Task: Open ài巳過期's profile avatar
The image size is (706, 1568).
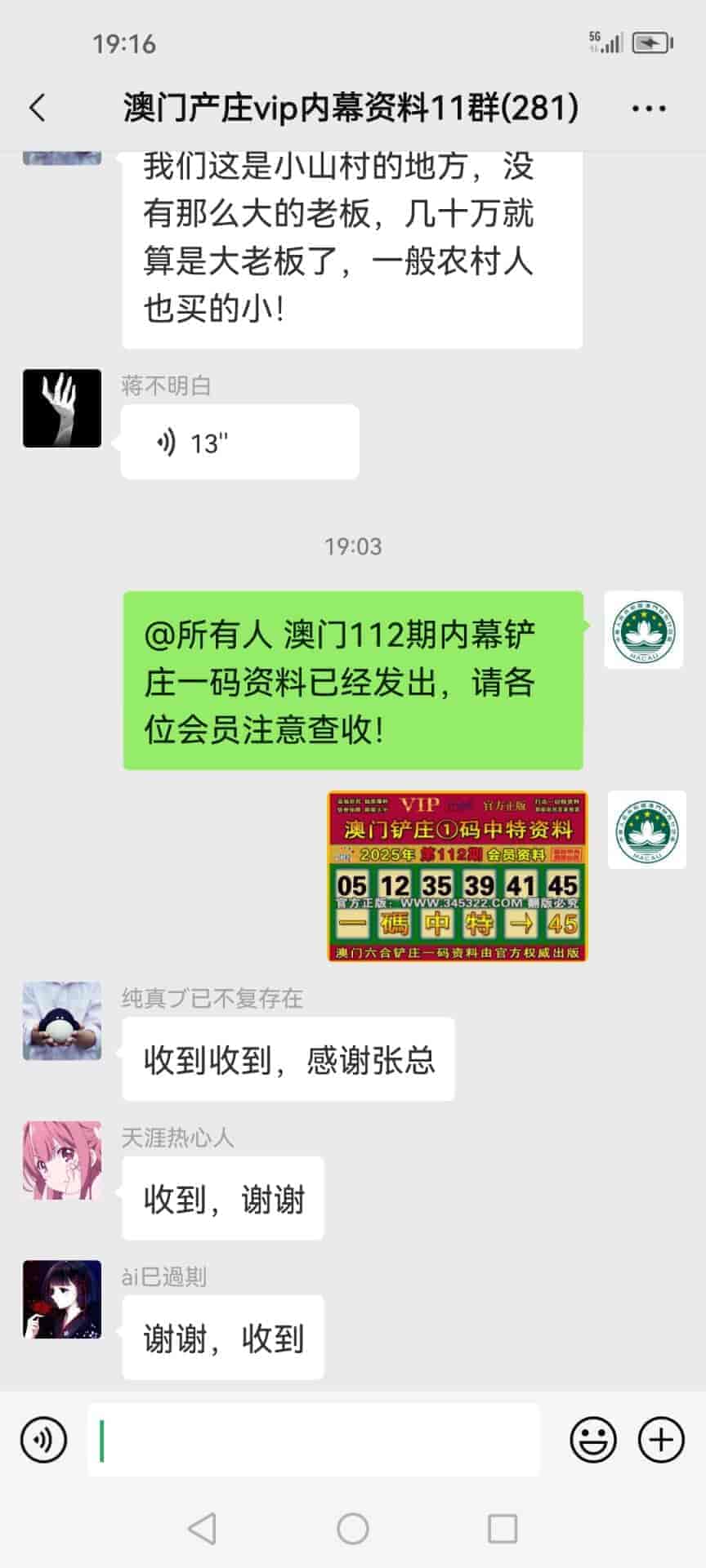Action: point(62,1299)
